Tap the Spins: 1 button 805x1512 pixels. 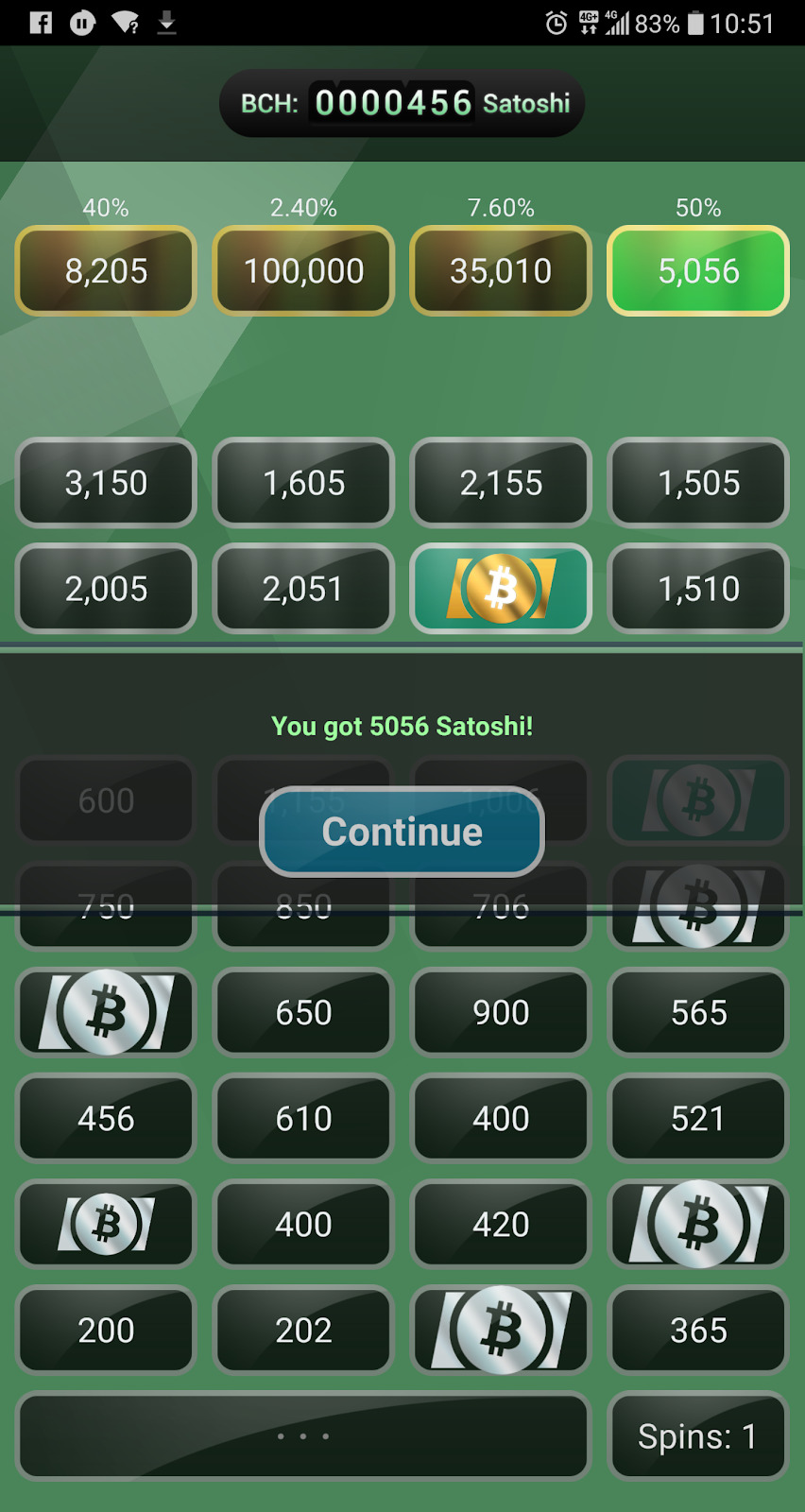coord(698,1435)
